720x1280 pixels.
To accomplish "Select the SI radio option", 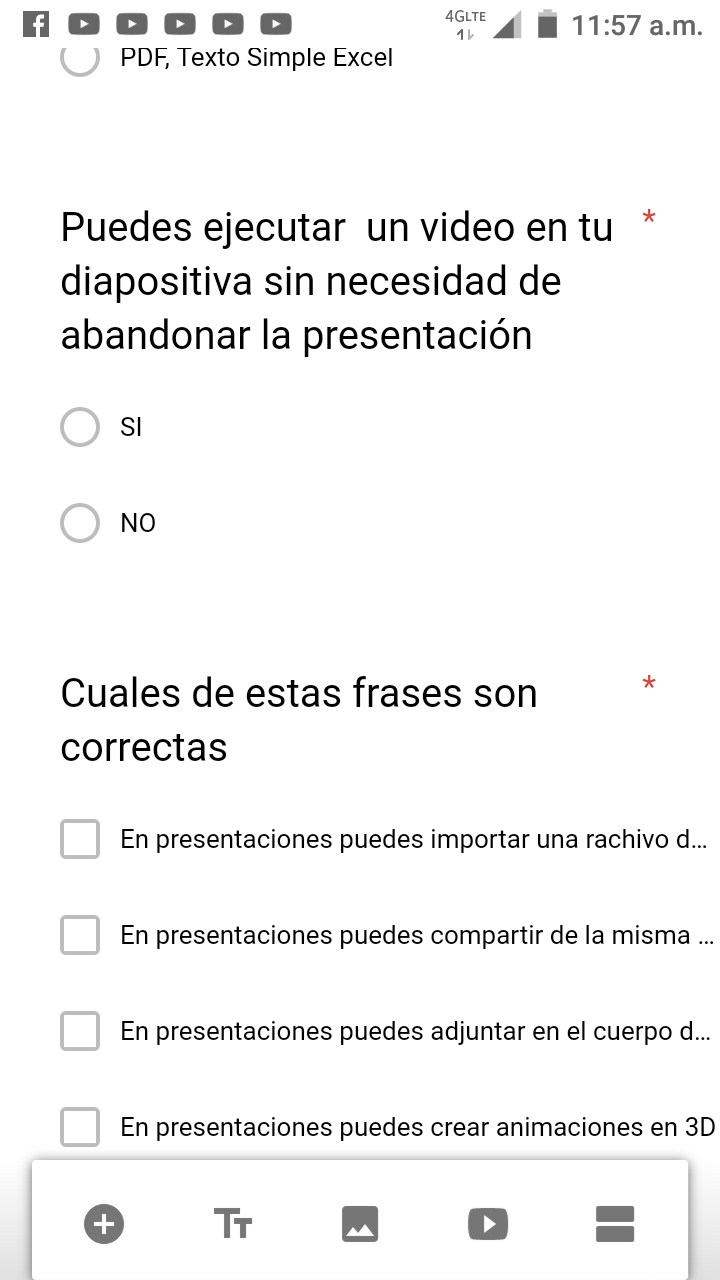I will [80, 427].
